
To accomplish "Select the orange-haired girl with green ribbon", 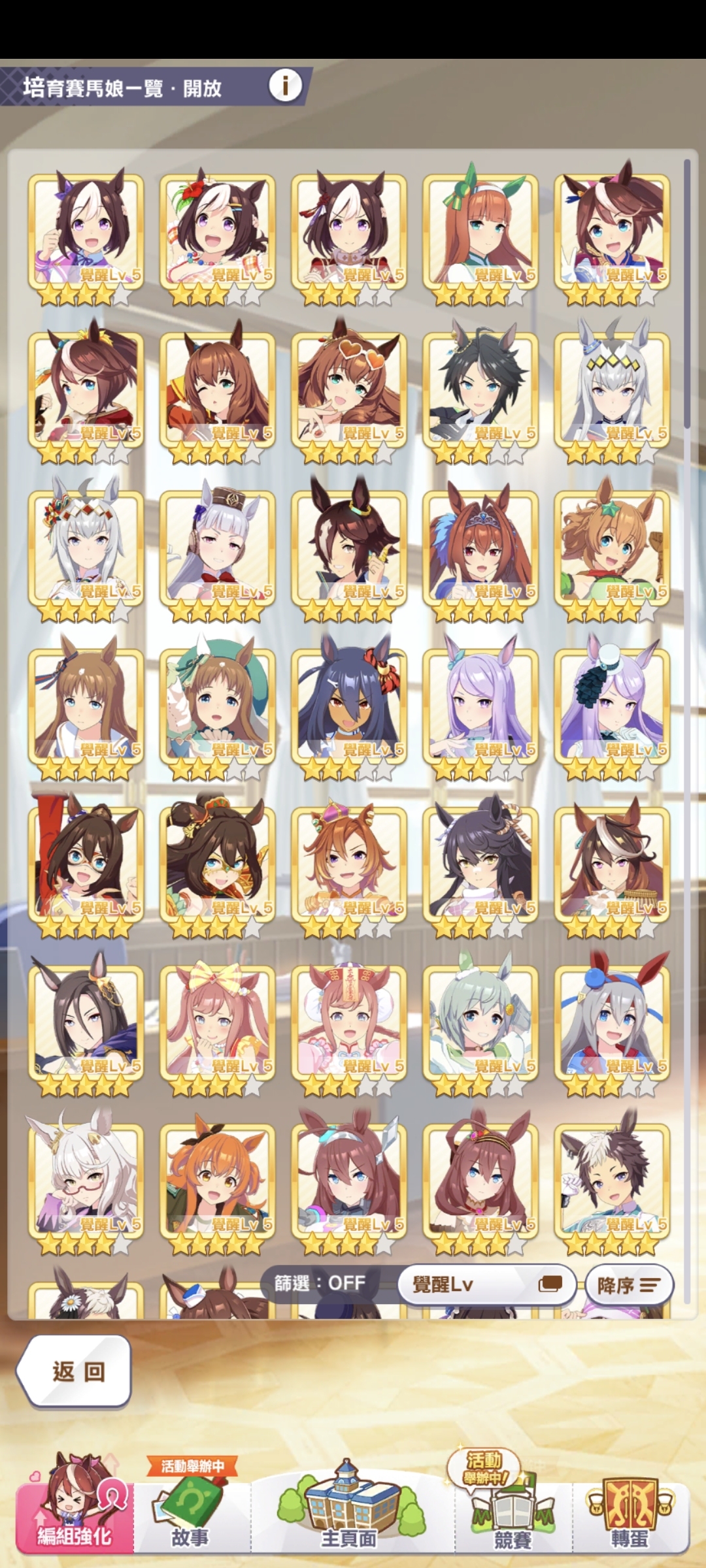I will click(x=480, y=232).
